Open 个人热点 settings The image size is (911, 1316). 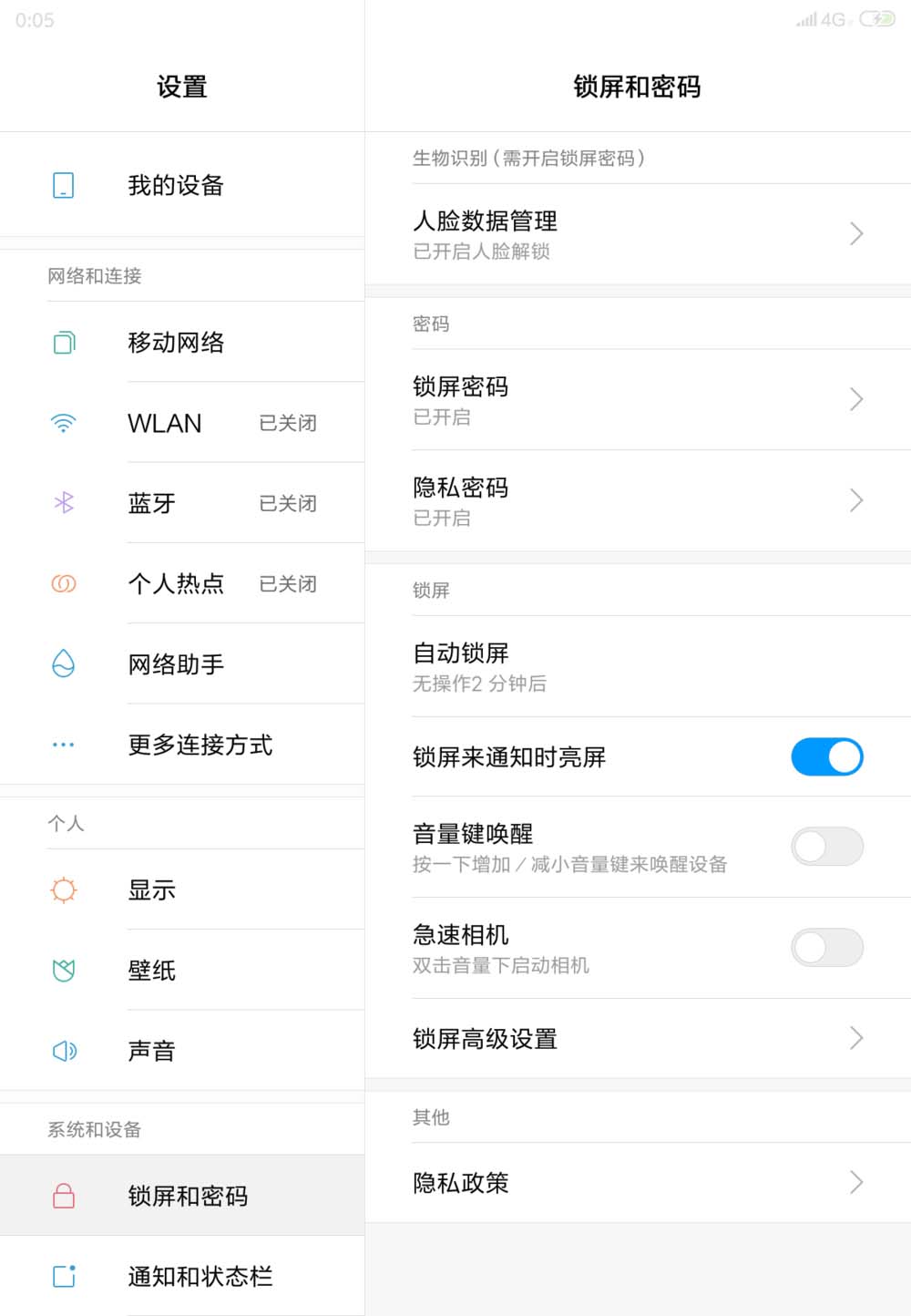(x=182, y=583)
